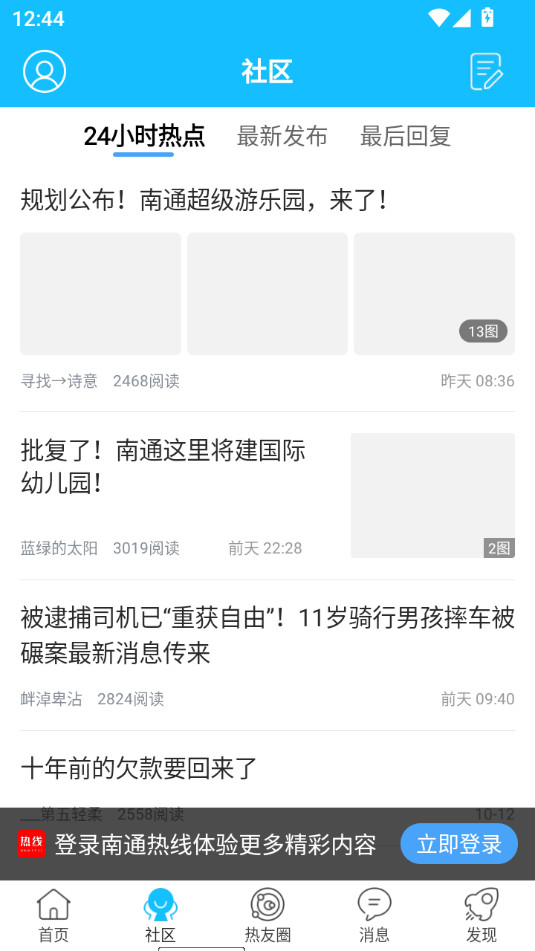535x951 pixels.
Task: Compose a new community post
Action: [x=486, y=72]
